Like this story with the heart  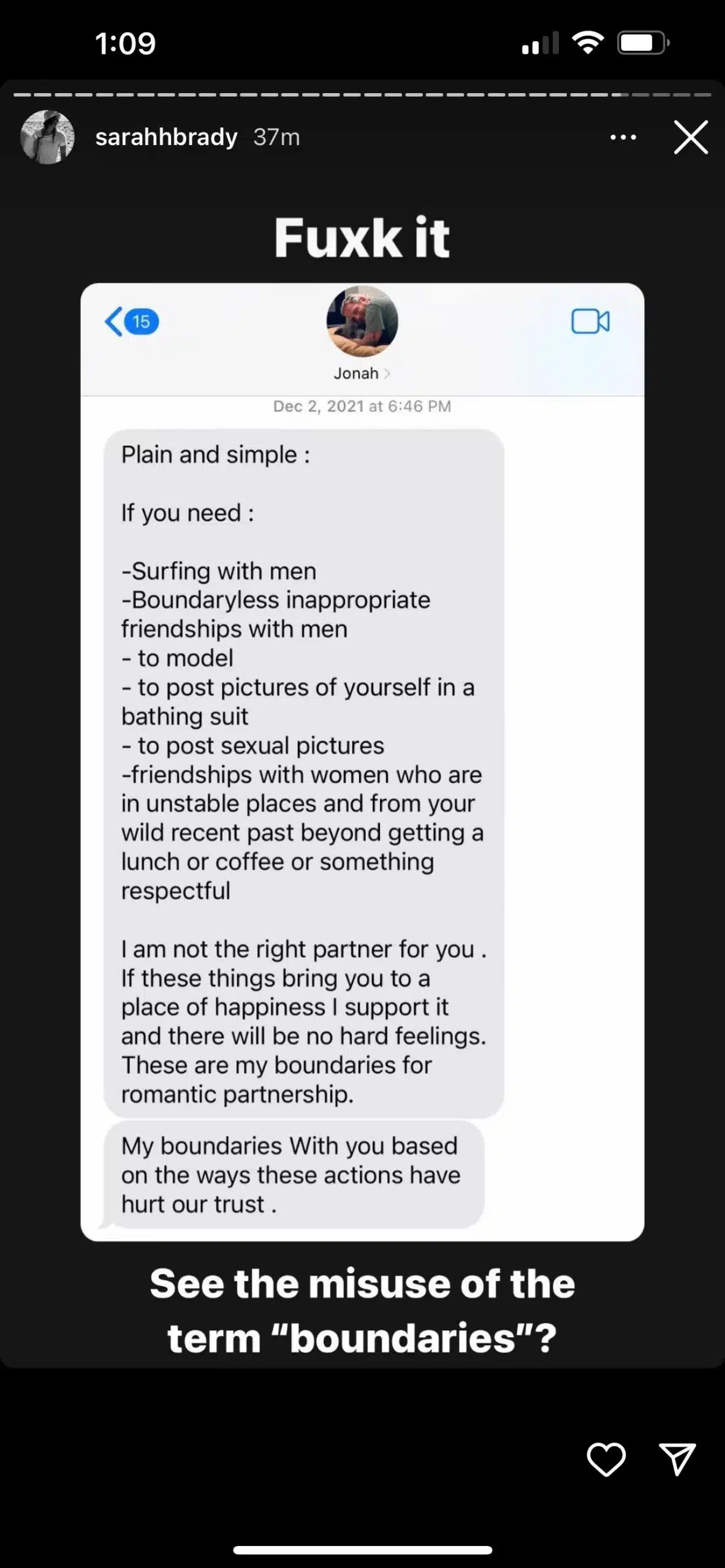(606, 1459)
